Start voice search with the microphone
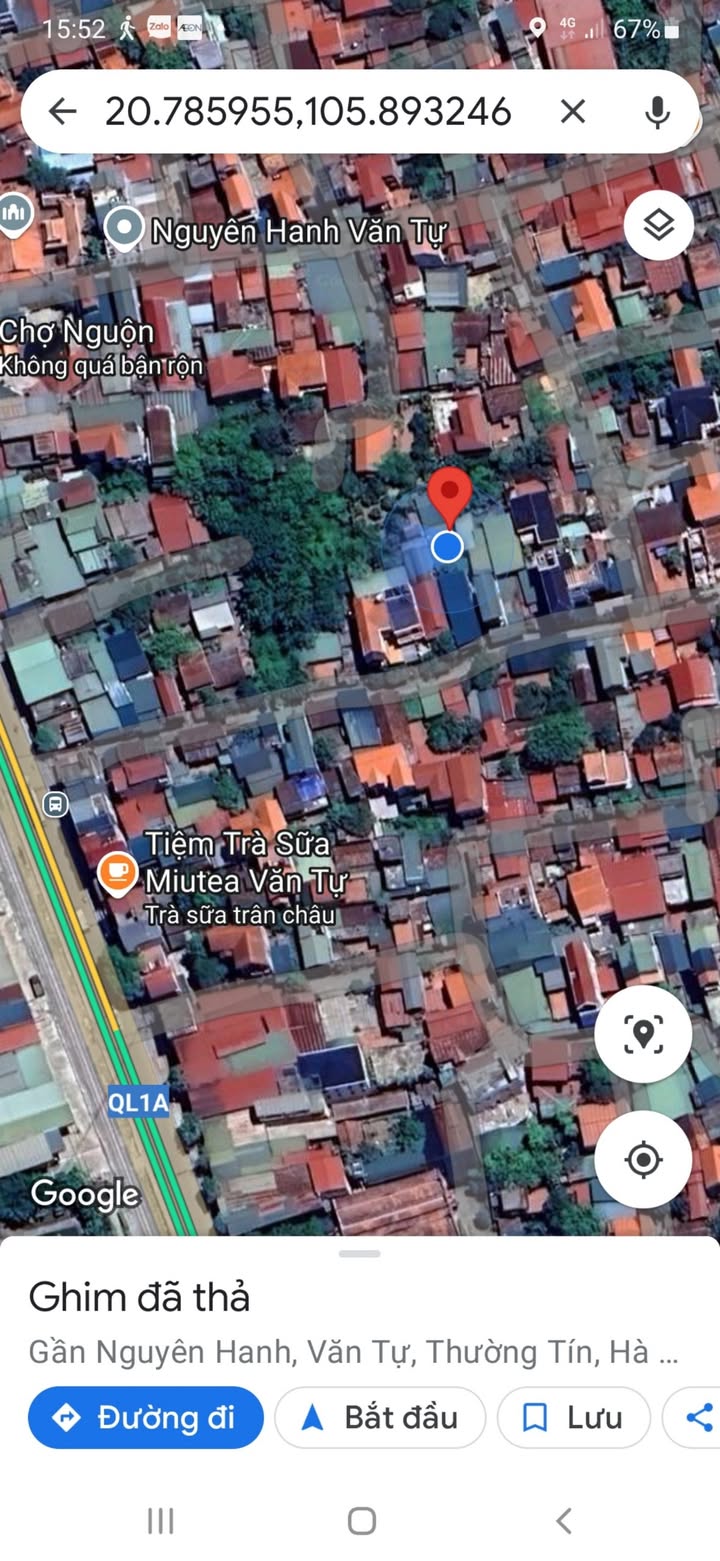This screenshot has width=720, height=1561. pyautogui.click(x=657, y=111)
